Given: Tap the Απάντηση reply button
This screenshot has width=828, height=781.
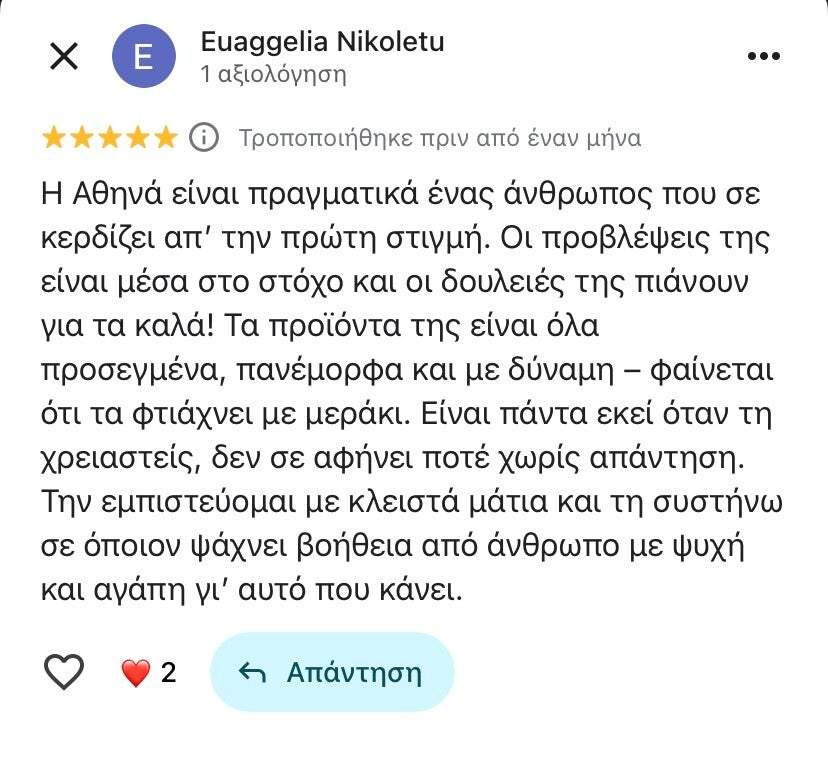Looking at the screenshot, I should pos(332,672).
